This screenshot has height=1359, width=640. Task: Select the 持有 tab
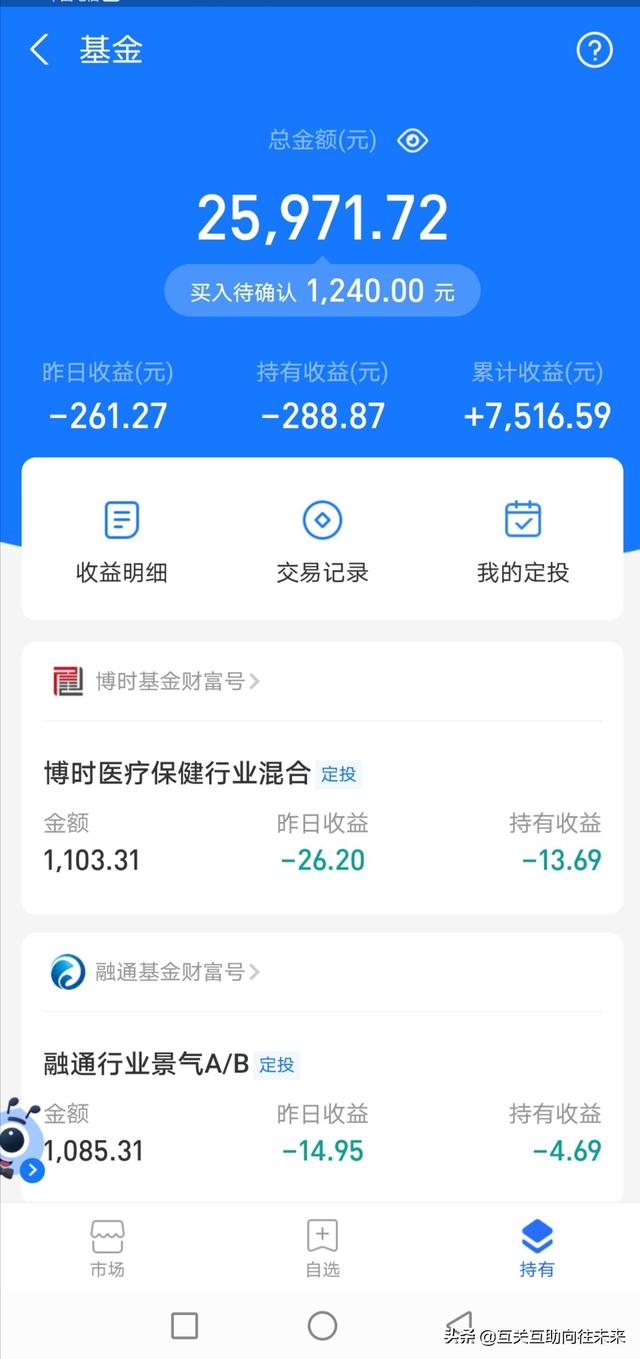(x=537, y=1248)
